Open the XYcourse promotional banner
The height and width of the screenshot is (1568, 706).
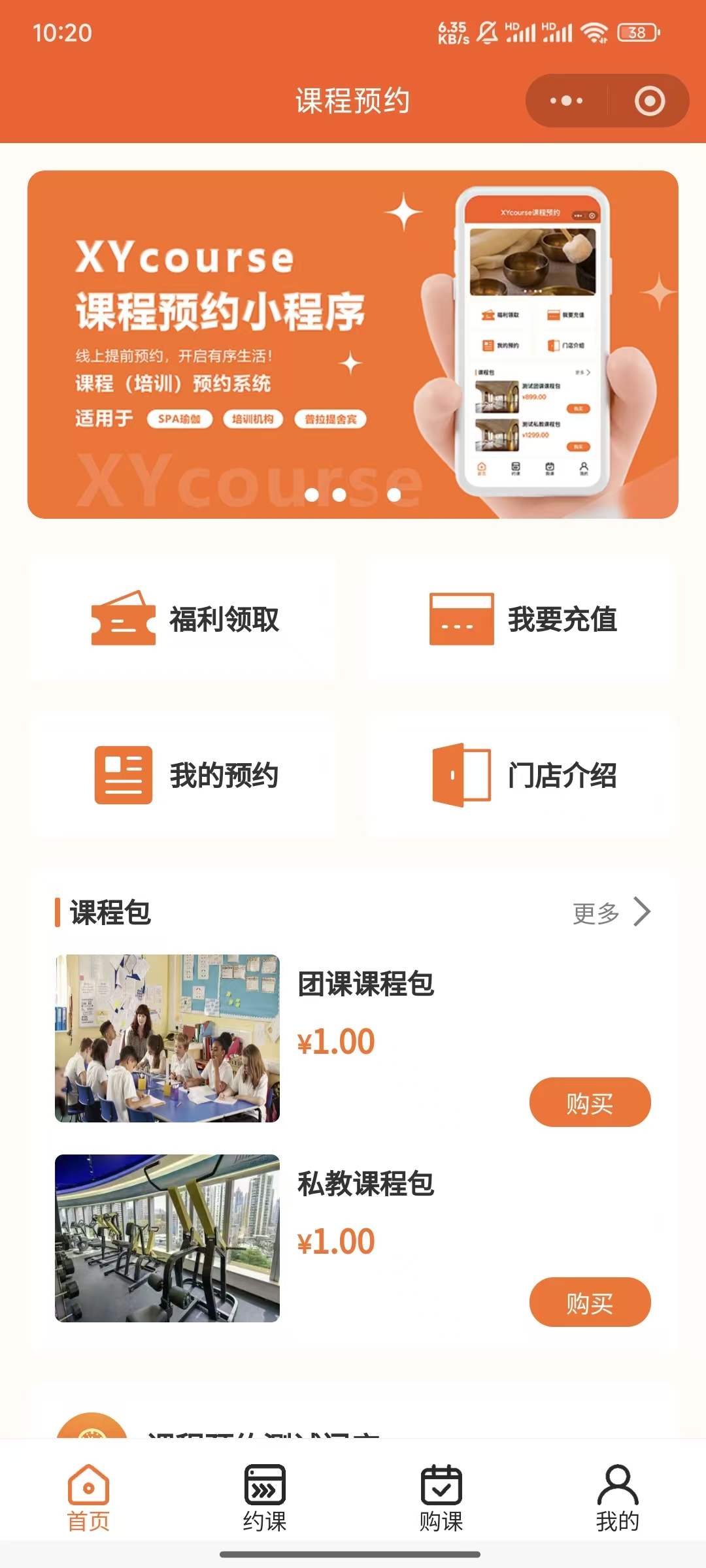click(x=353, y=344)
